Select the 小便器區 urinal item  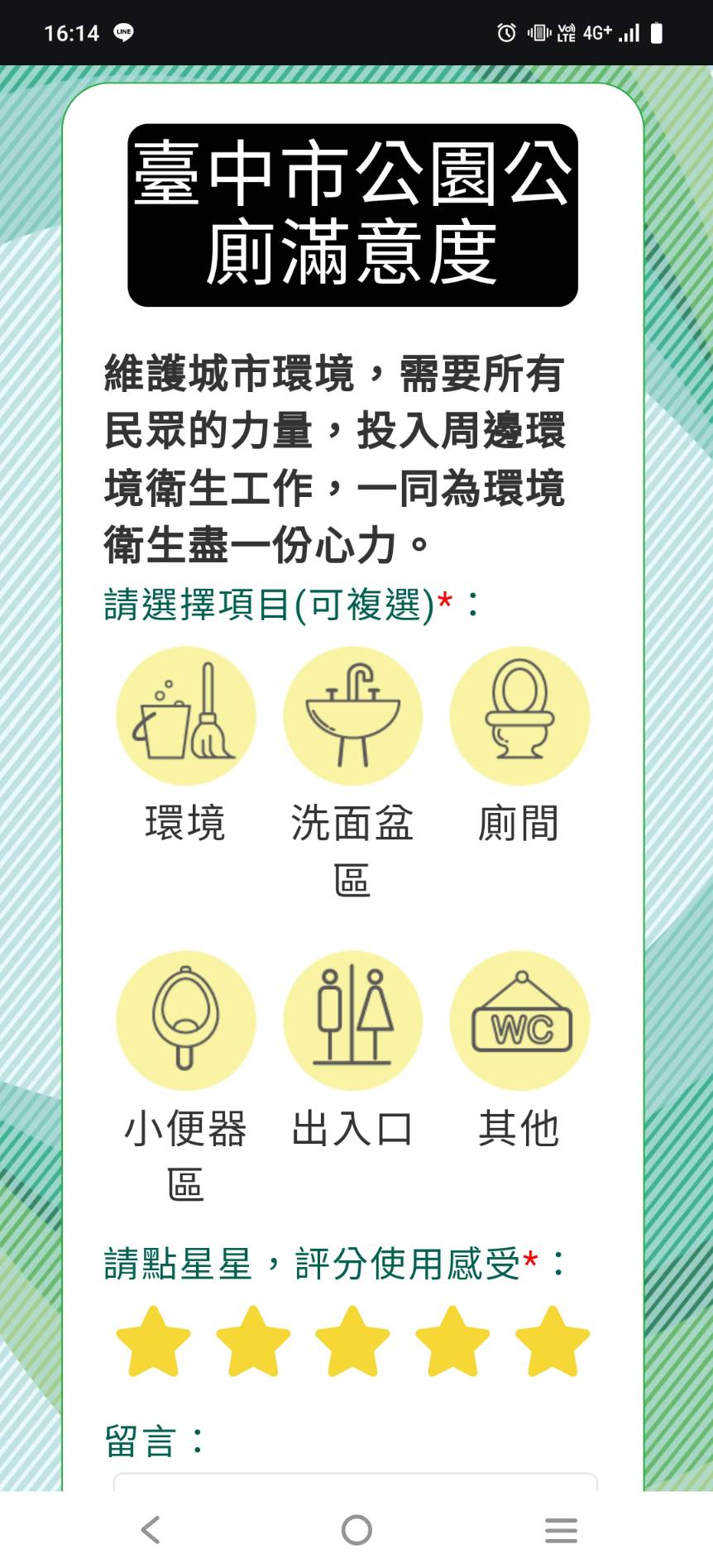[185, 1021]
